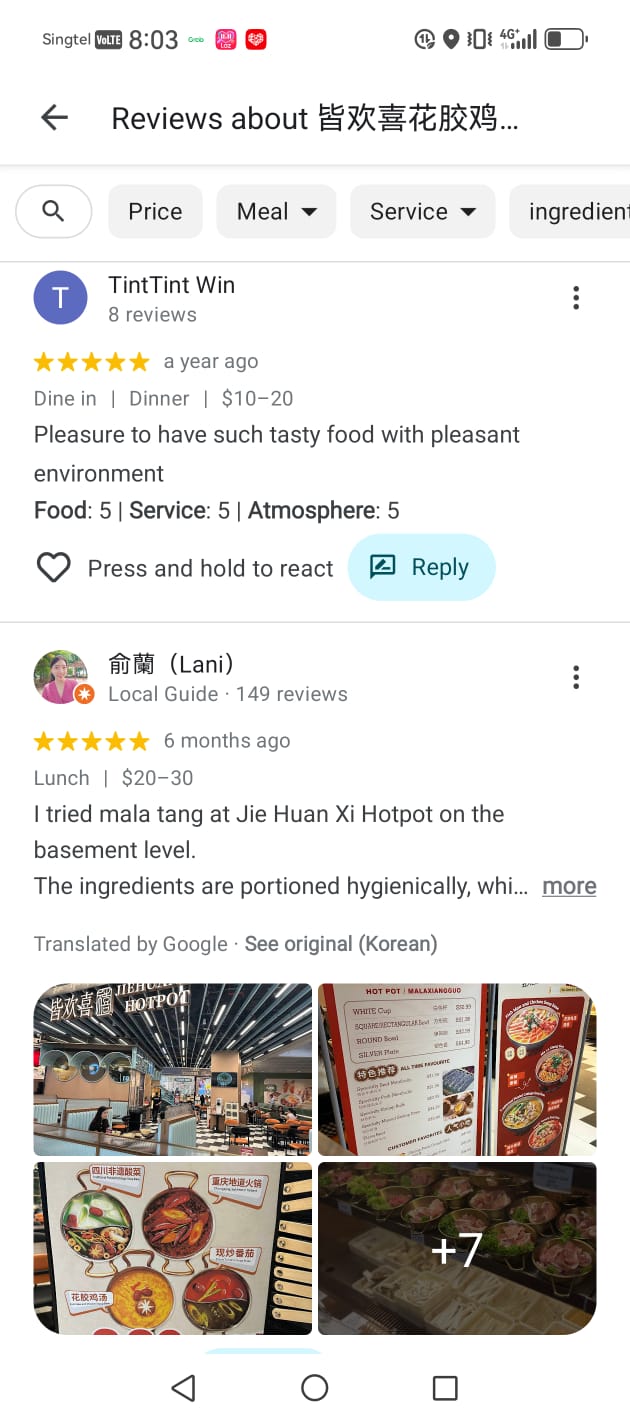Viewport: 630px width, 1422px height.
Task: See original Korean text of Lani's review
Action: tap(341, 944)
